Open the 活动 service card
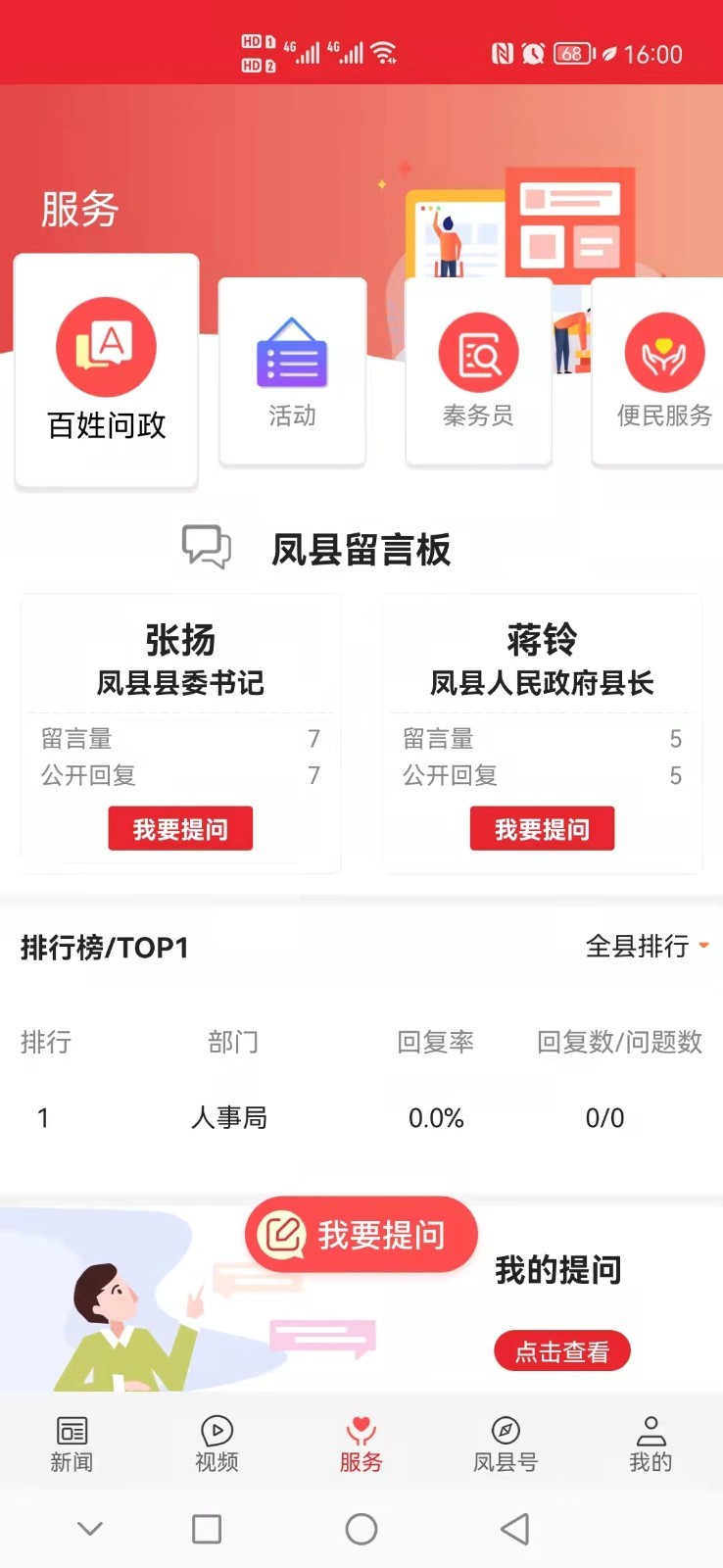Screen dimensions: 723x1568 coord(292,372)
